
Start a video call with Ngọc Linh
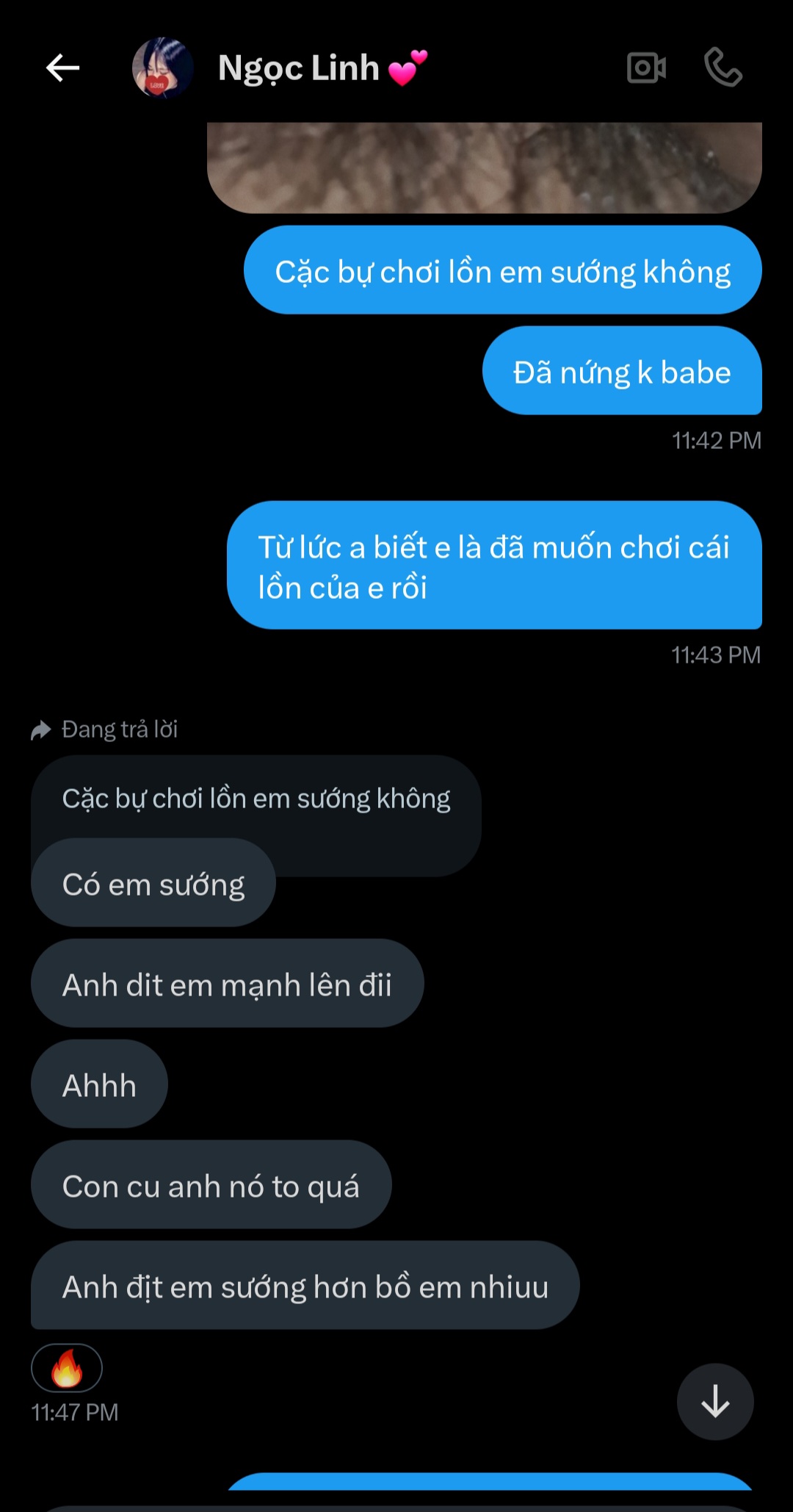[646, 68]
